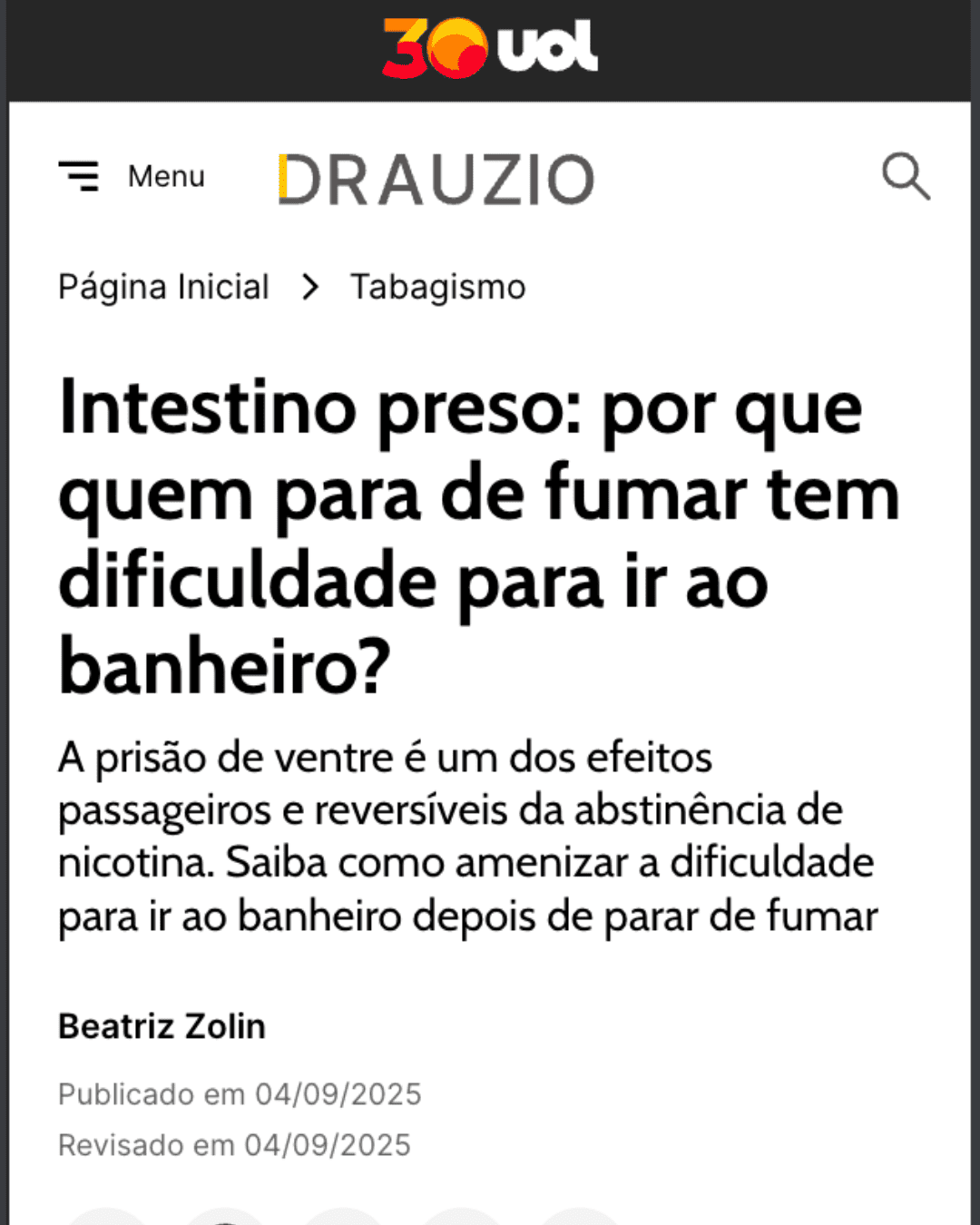The image size is (980, 1225).
Task: Click the Menu label next to the hamburger
Action: tap(166, 177)
